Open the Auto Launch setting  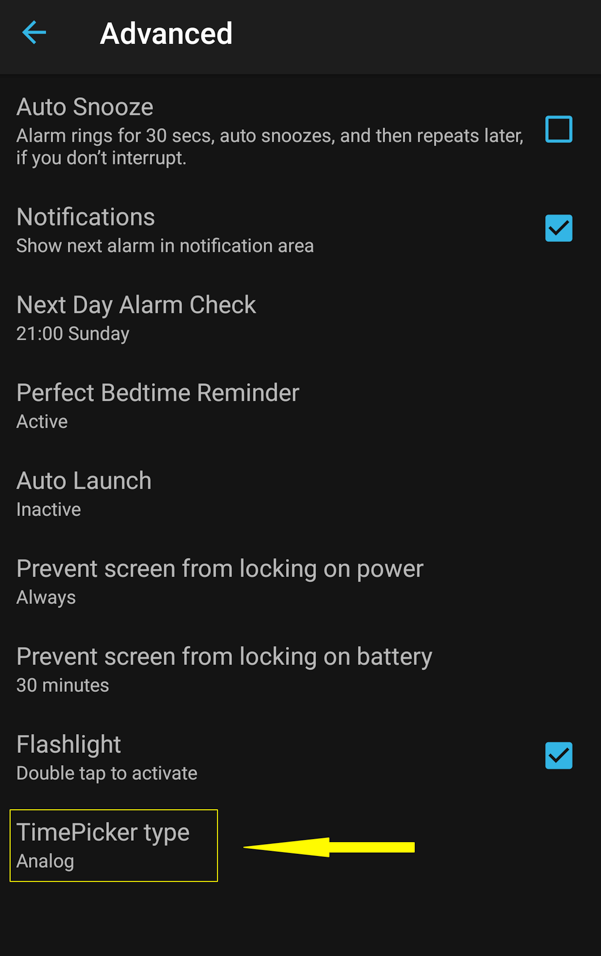[84, 493]
